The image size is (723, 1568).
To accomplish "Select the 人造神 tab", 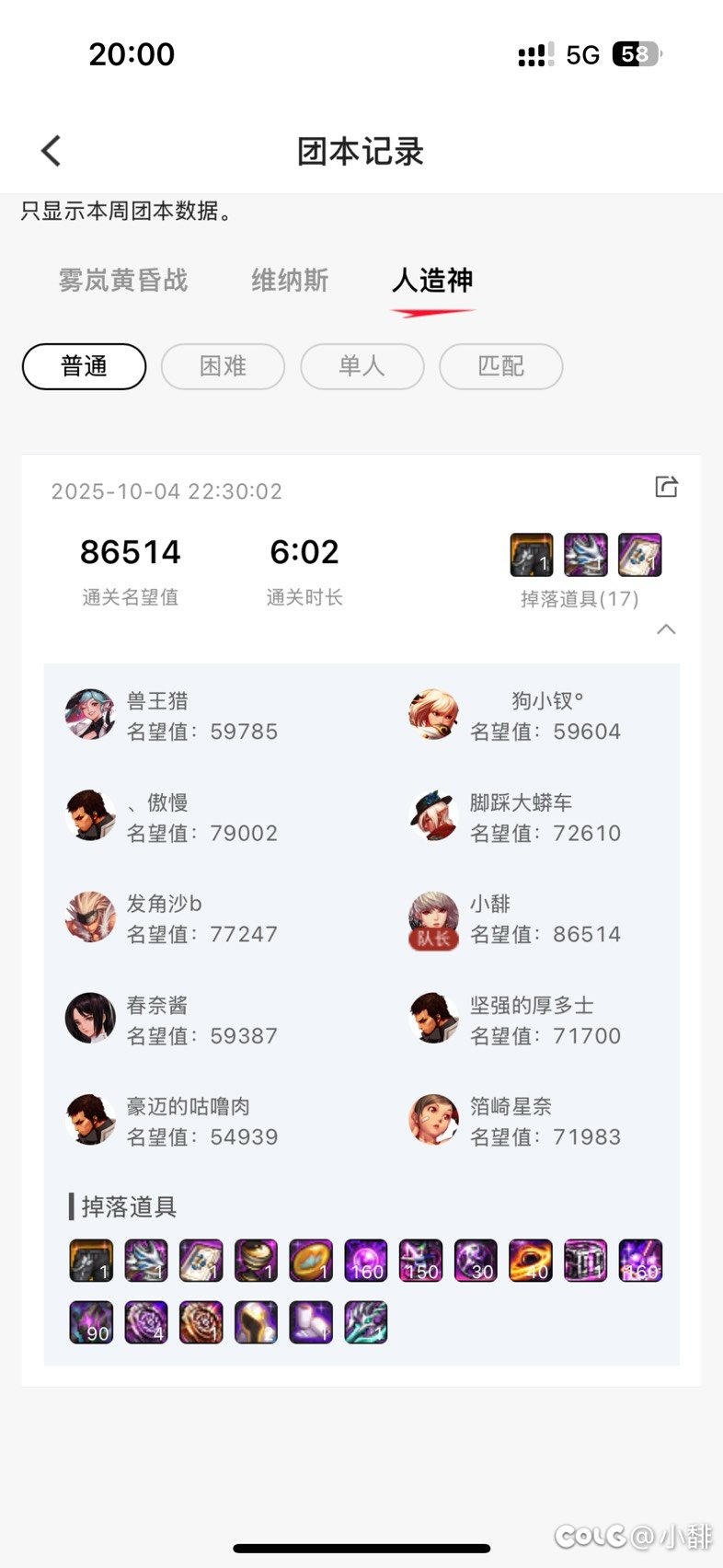I will [432, 280].
